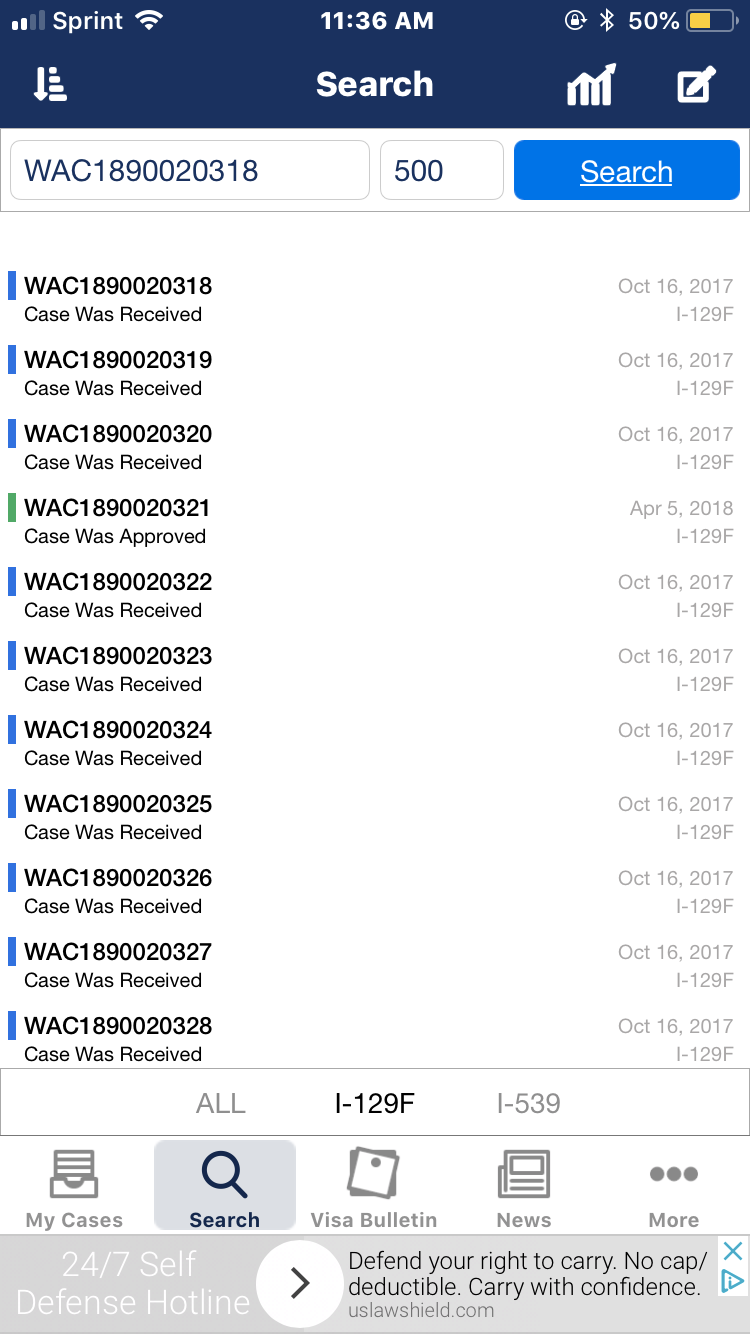The height and width of the screenshot is (1334, 750).
Task: Switch to the My Cases tab
Action: click(75, 1187)
